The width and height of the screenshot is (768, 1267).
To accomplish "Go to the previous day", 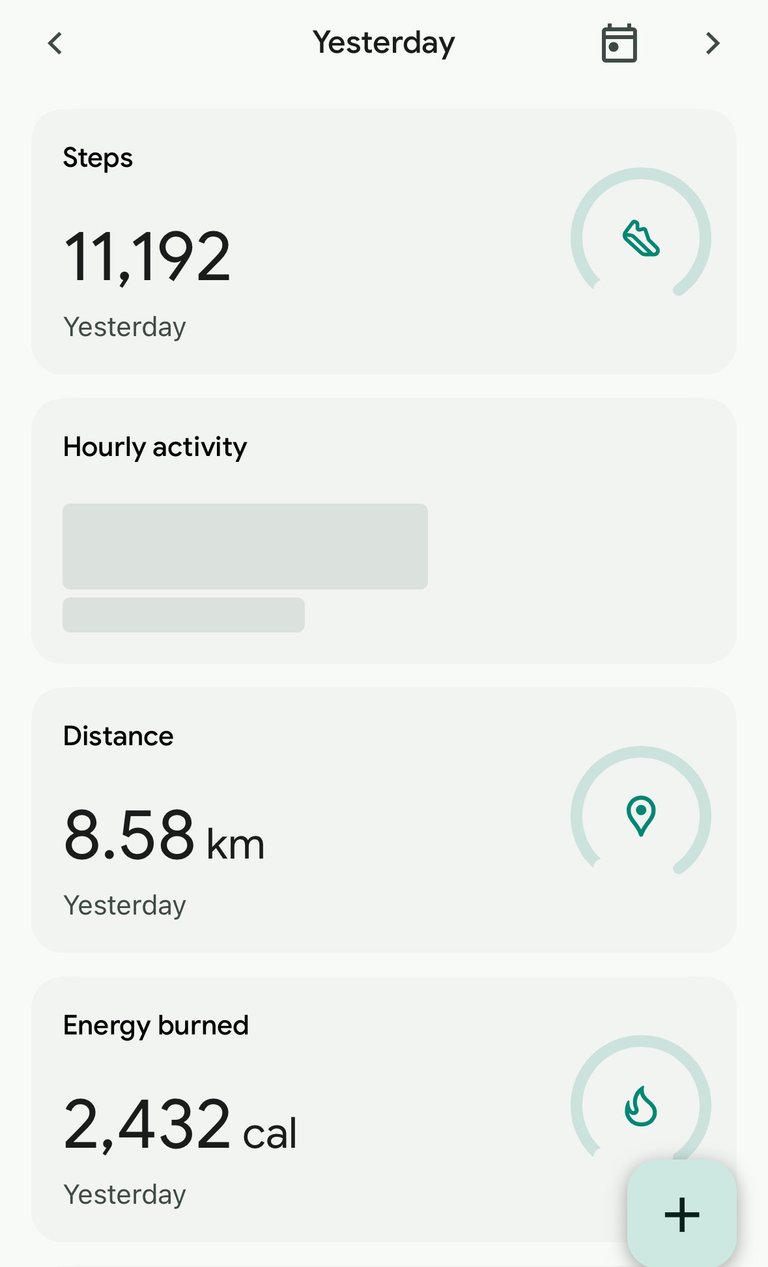I will pyautogui.click(x=55, y=43).
